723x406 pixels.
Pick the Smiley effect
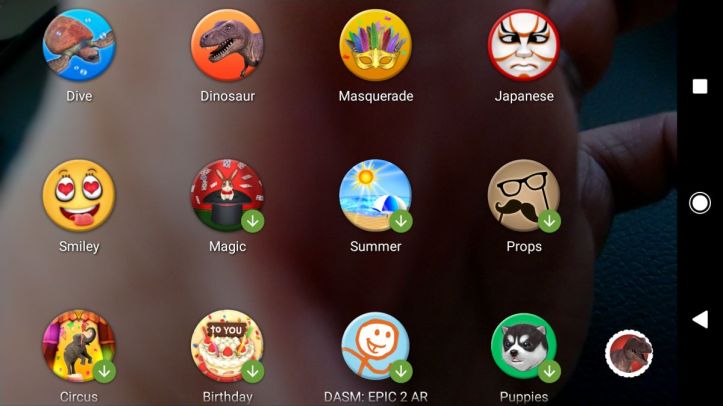click(79, 195)
